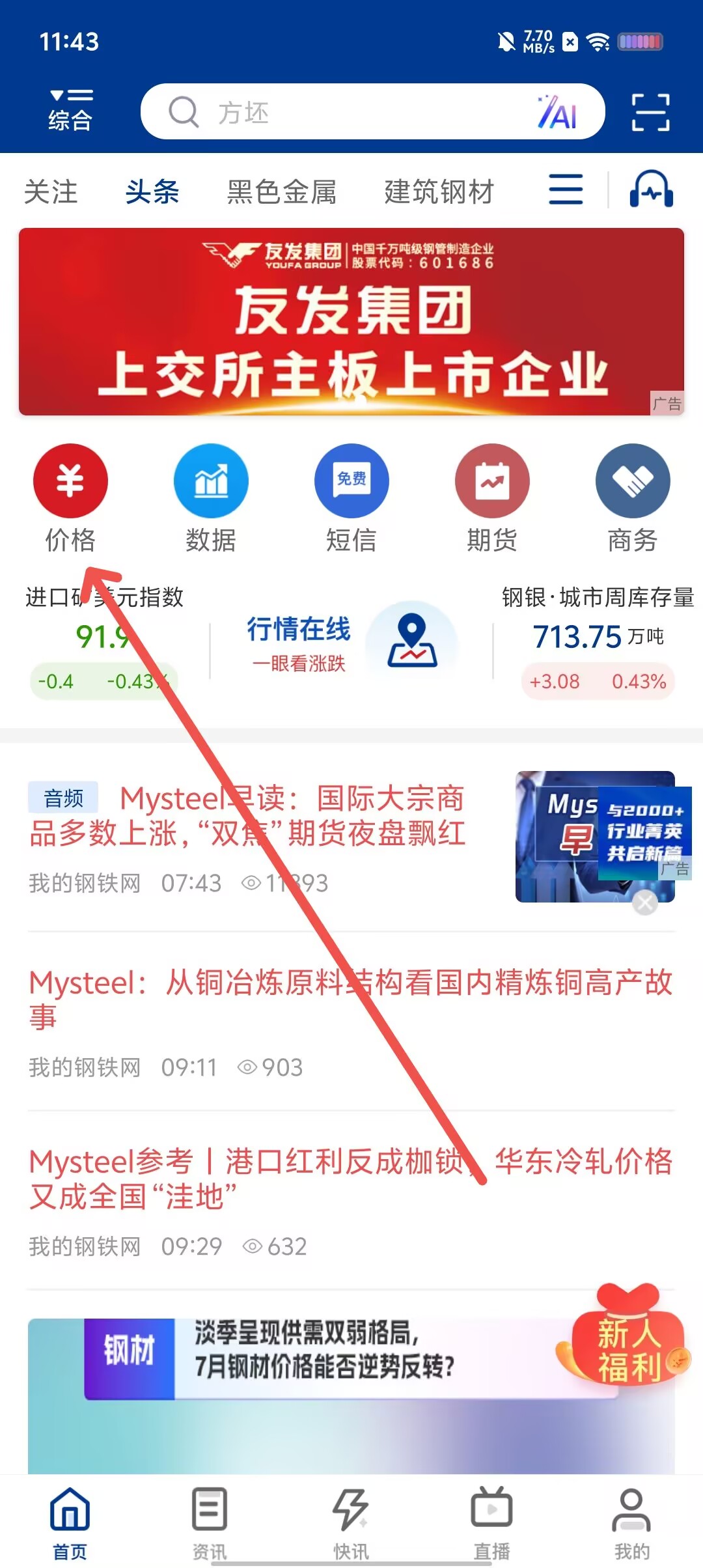Open the channel list menu icon
This screenshot has width=703, height=1568.
[566, 190]
